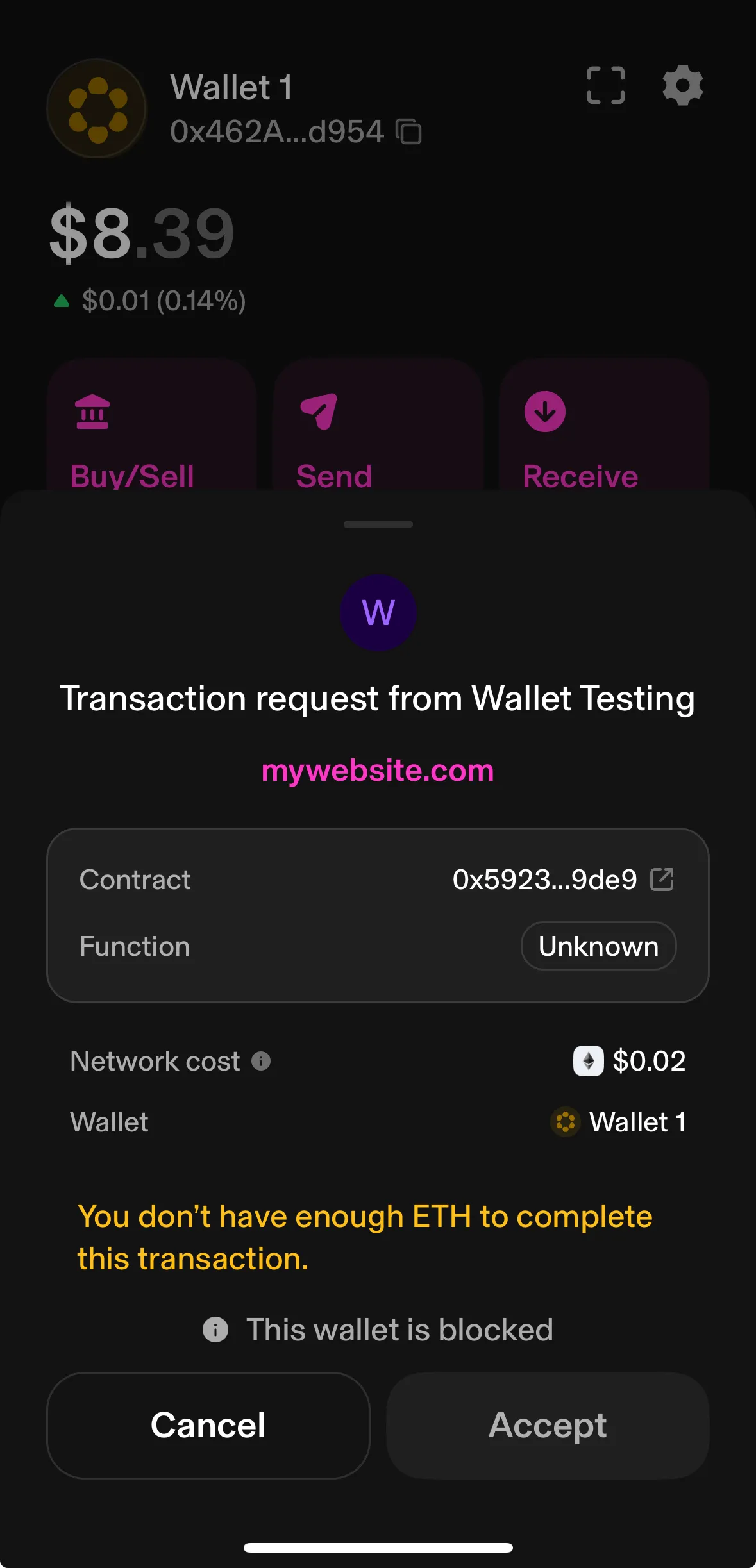Copy wallet address 0x462A...d954
756x1568 pixels.
pyautogui.click(x=408, y=132)
